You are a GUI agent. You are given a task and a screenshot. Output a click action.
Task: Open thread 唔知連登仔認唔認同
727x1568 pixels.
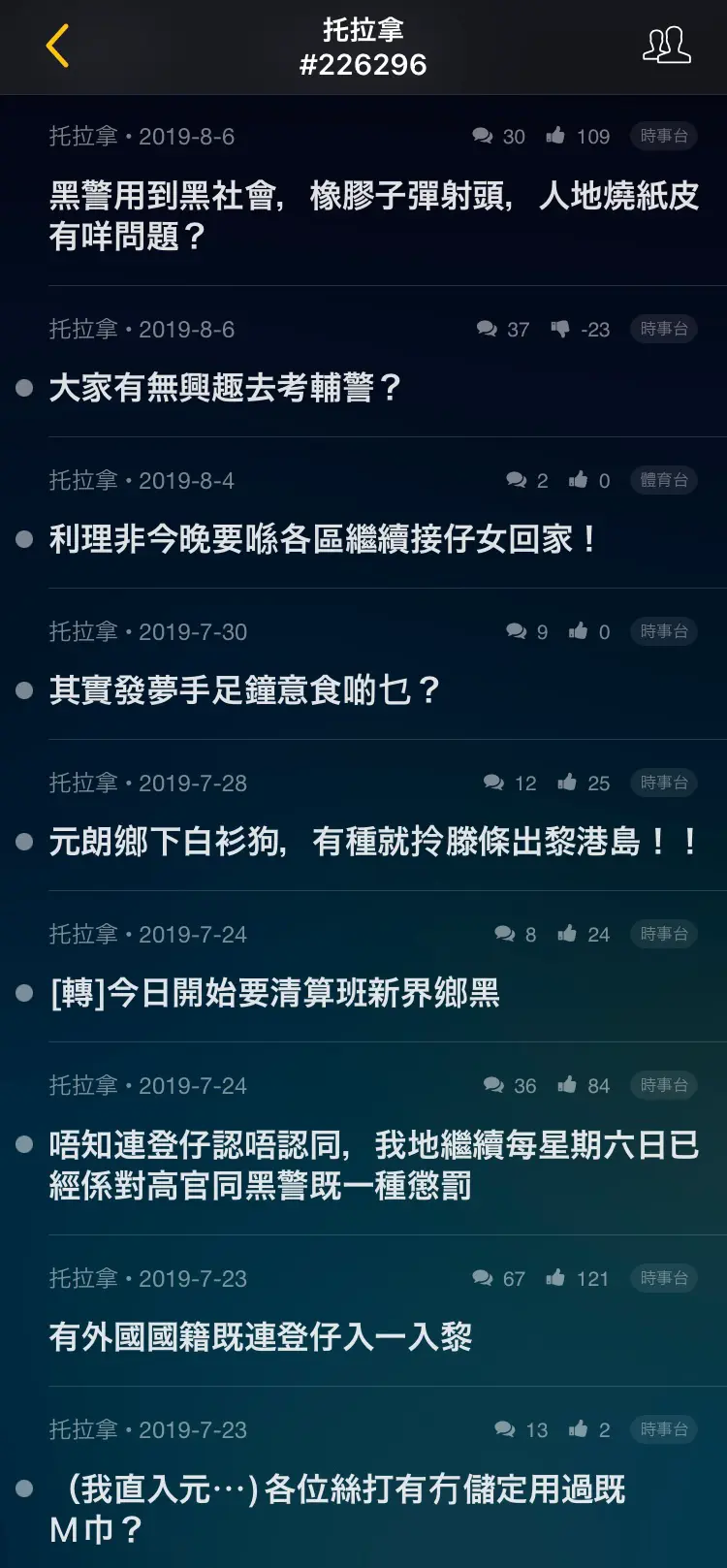[x=374, y=1165]
